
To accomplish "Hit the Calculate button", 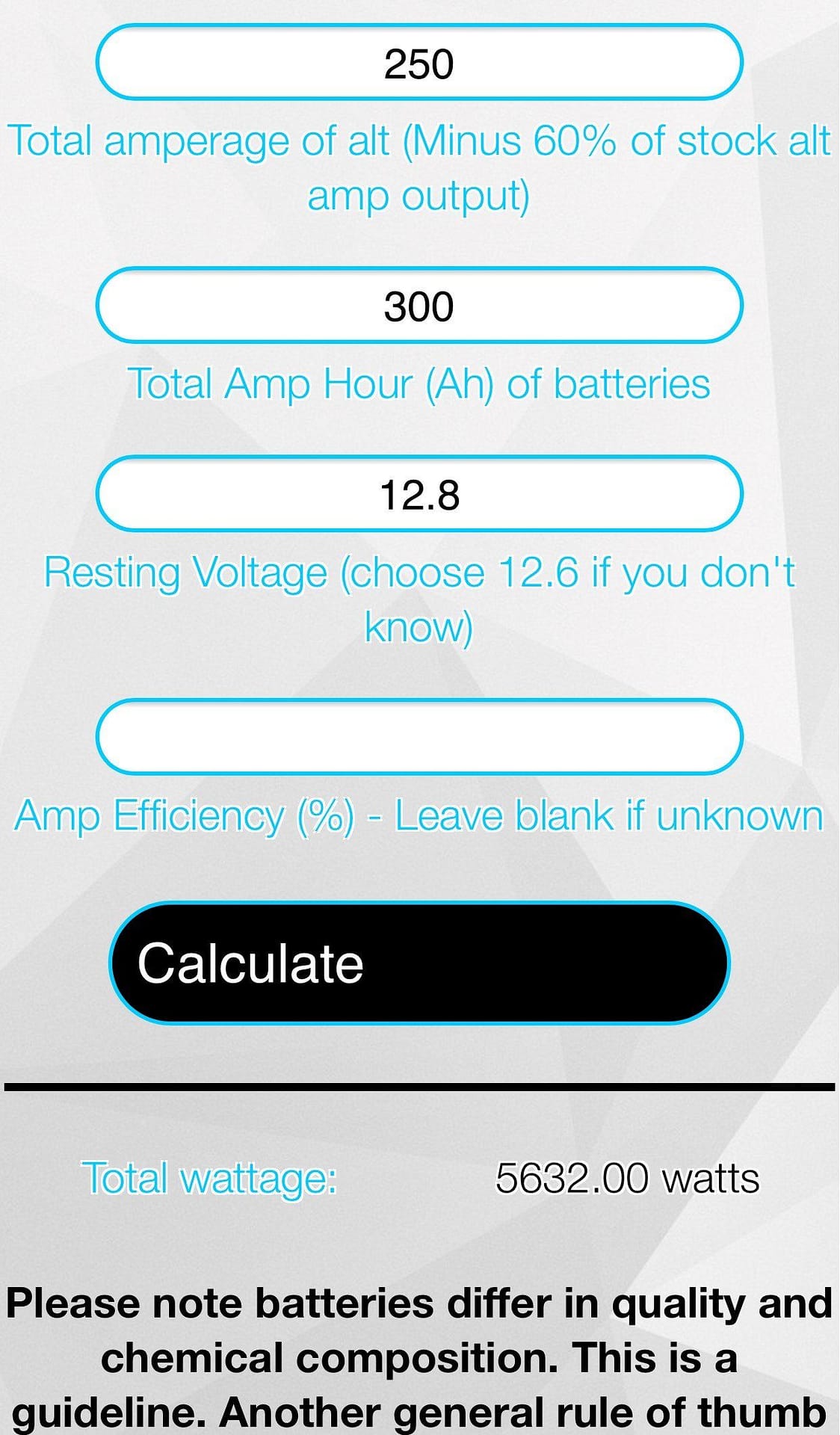I will coord(419,963).
